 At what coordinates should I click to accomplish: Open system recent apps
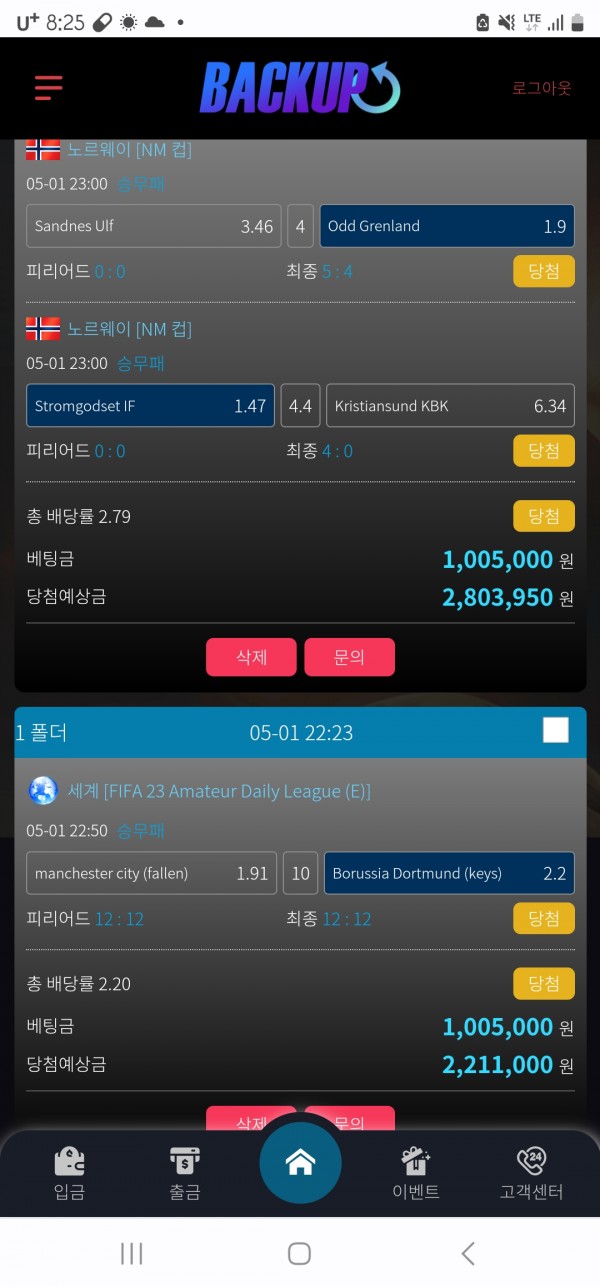pos(132,1253)
